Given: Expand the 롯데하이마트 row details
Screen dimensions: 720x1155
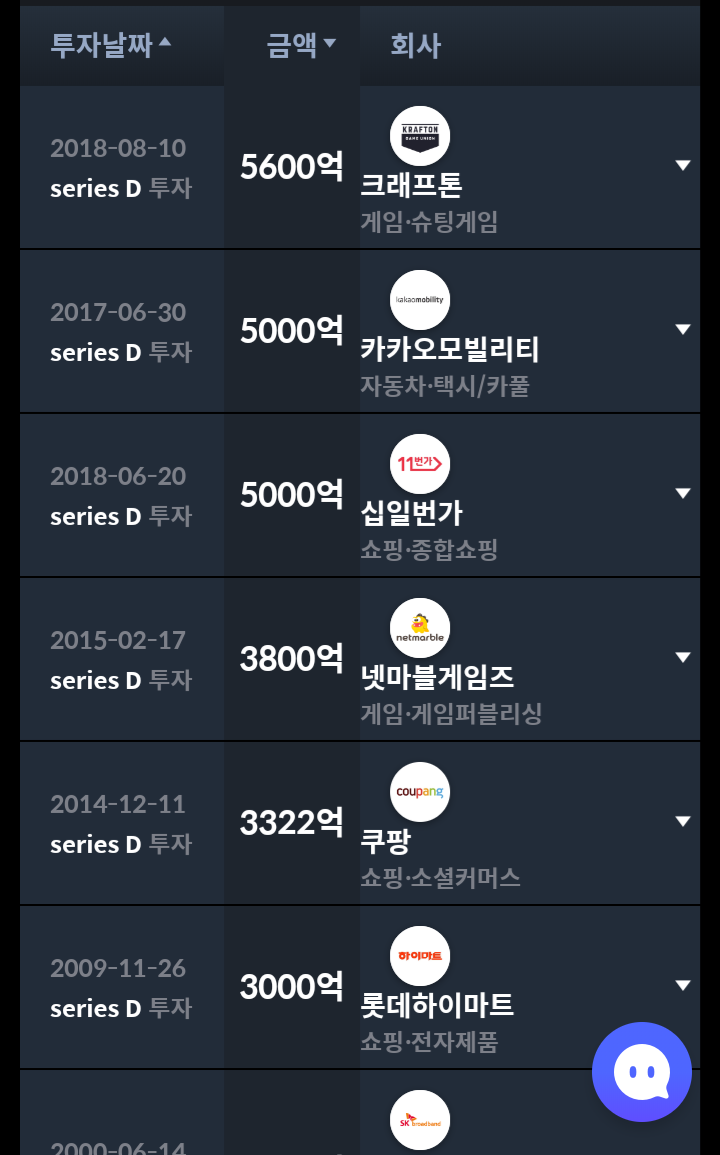Looking at the screenshot, I should click(x=683, y=985).
